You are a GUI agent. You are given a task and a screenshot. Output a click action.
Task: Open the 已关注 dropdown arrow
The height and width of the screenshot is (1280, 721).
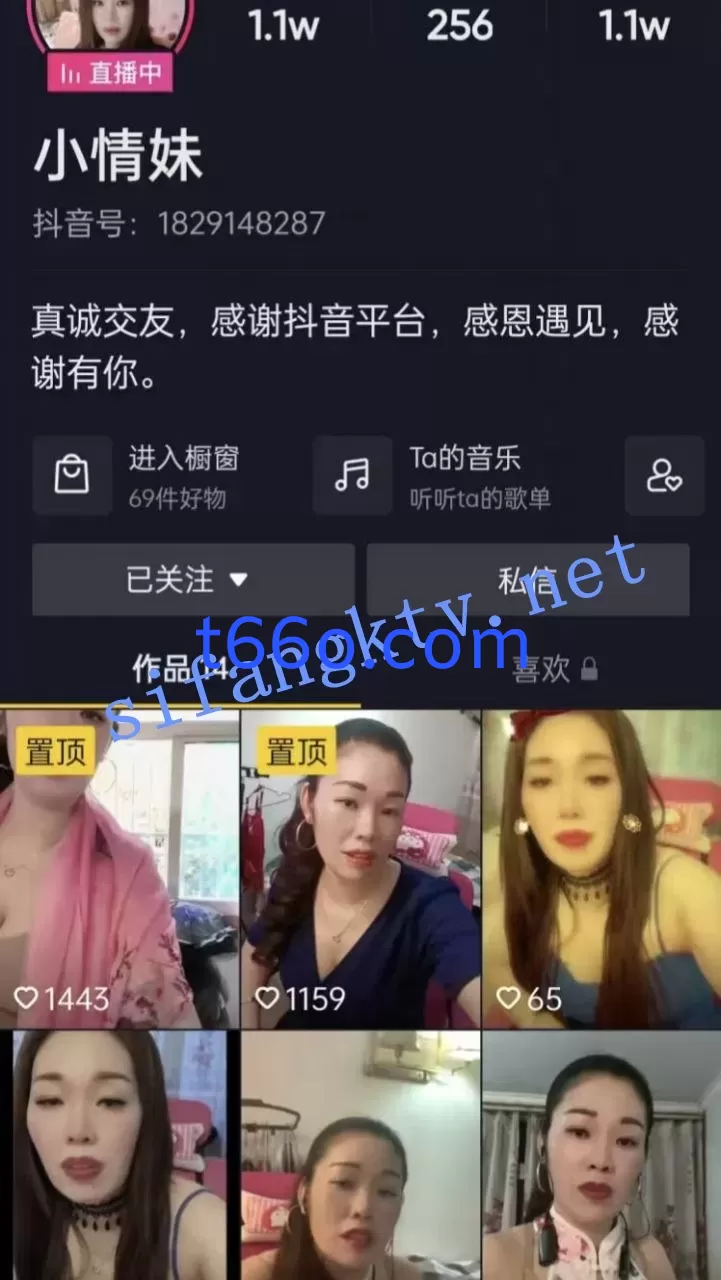[x=238, y=578]
